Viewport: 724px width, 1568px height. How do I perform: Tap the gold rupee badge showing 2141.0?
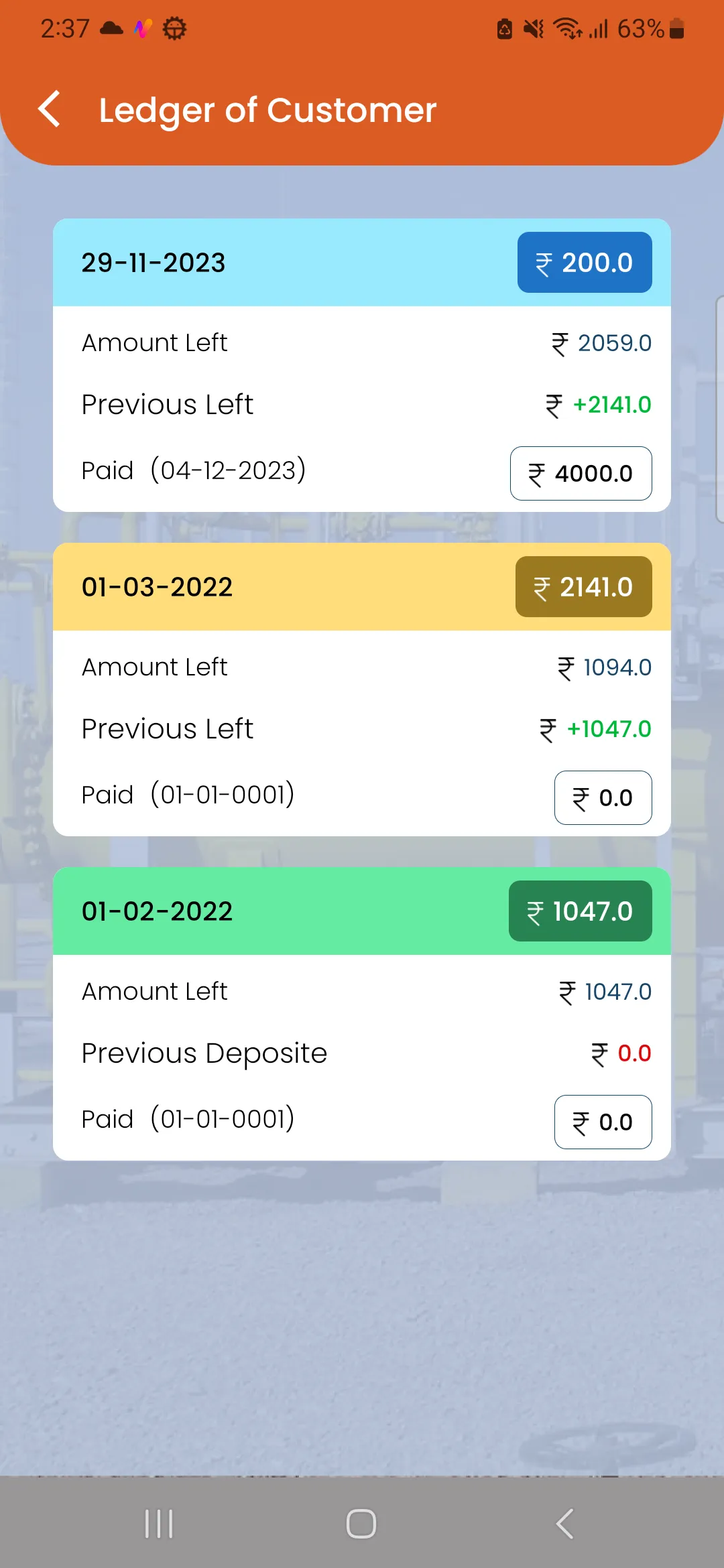click(583, 586)
